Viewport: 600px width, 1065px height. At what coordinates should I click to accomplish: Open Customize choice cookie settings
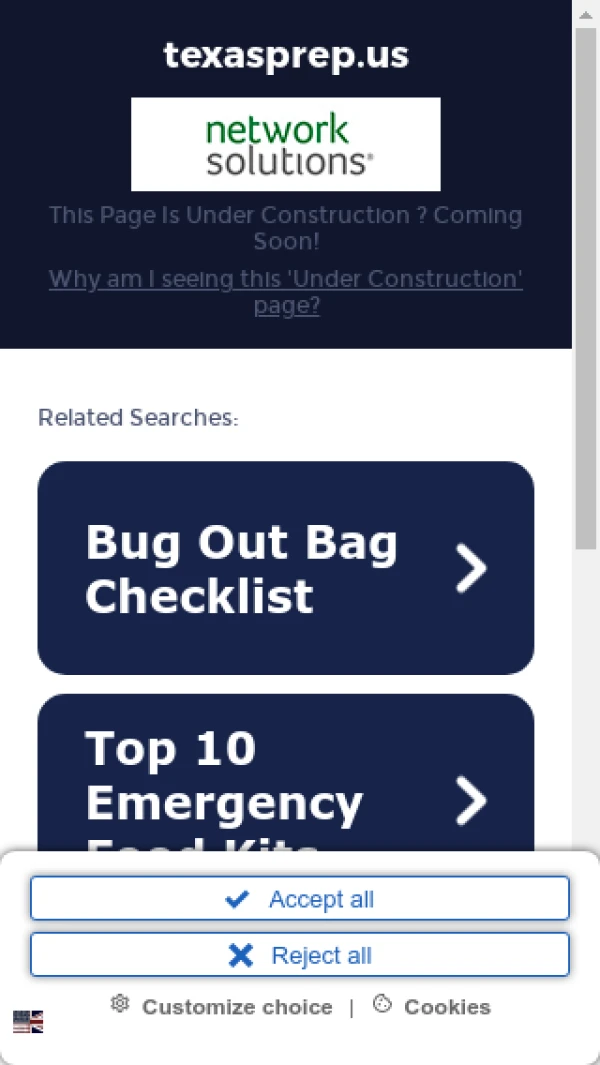pos(222,1006)
